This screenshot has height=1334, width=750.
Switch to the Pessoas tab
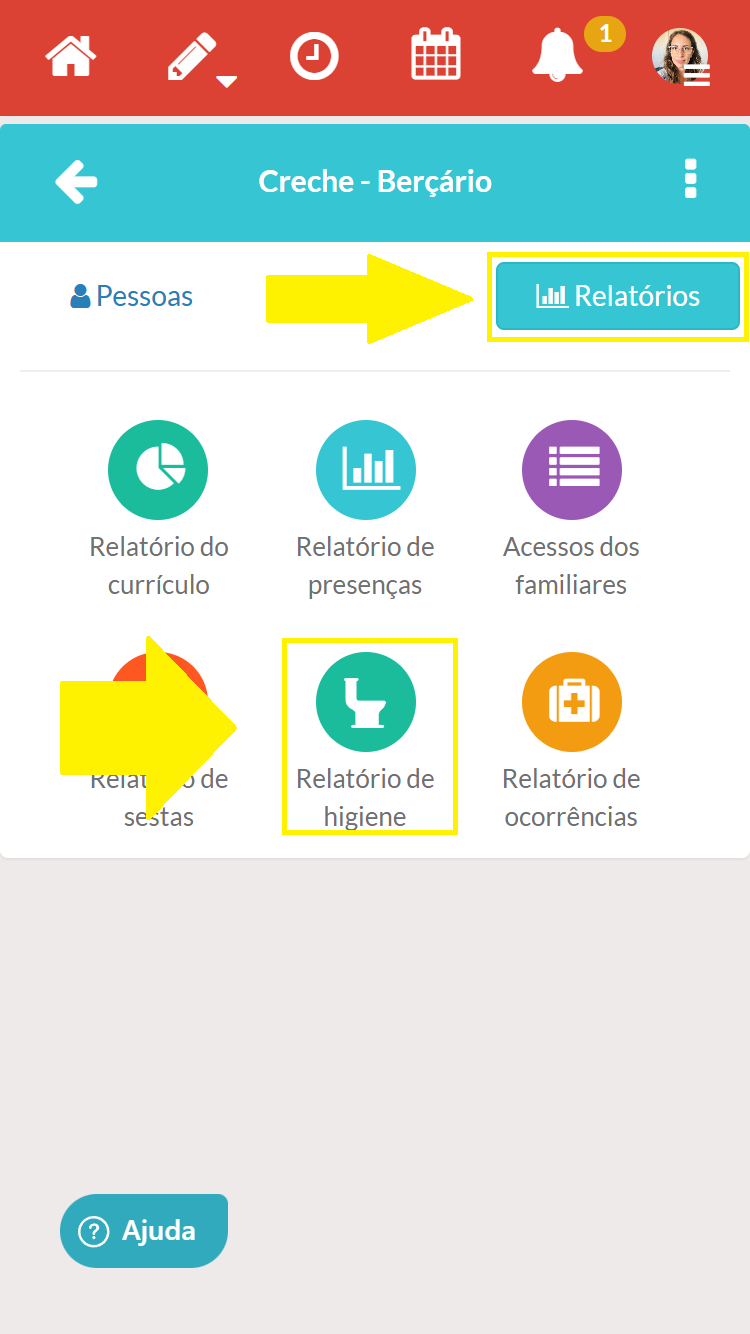pyautogui.click(x=132, y=296)
